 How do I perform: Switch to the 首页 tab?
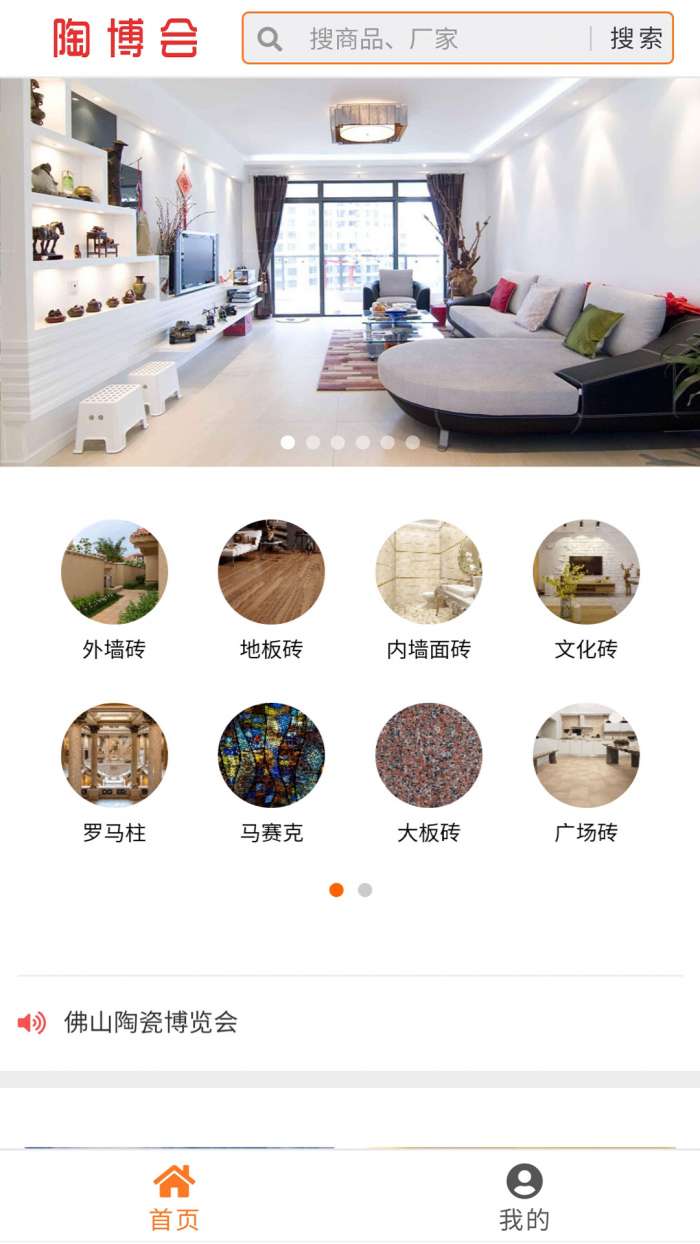pos(174,1197)
